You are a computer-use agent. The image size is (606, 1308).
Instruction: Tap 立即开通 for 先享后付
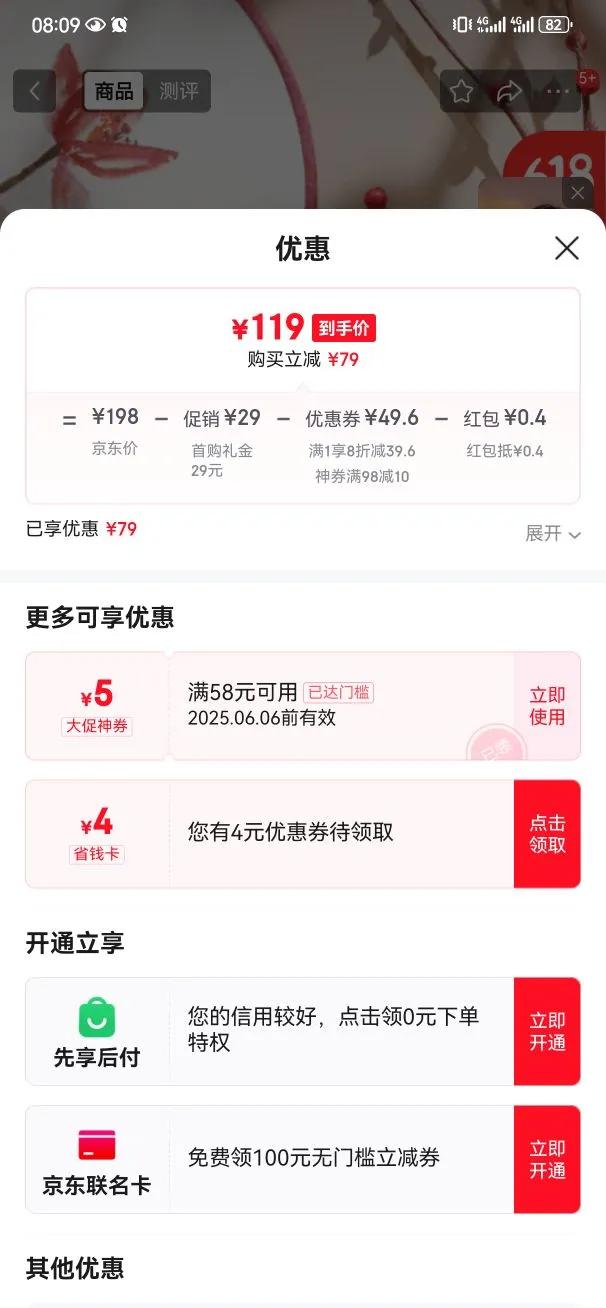pyautogui.click(x=547, y=1031)
